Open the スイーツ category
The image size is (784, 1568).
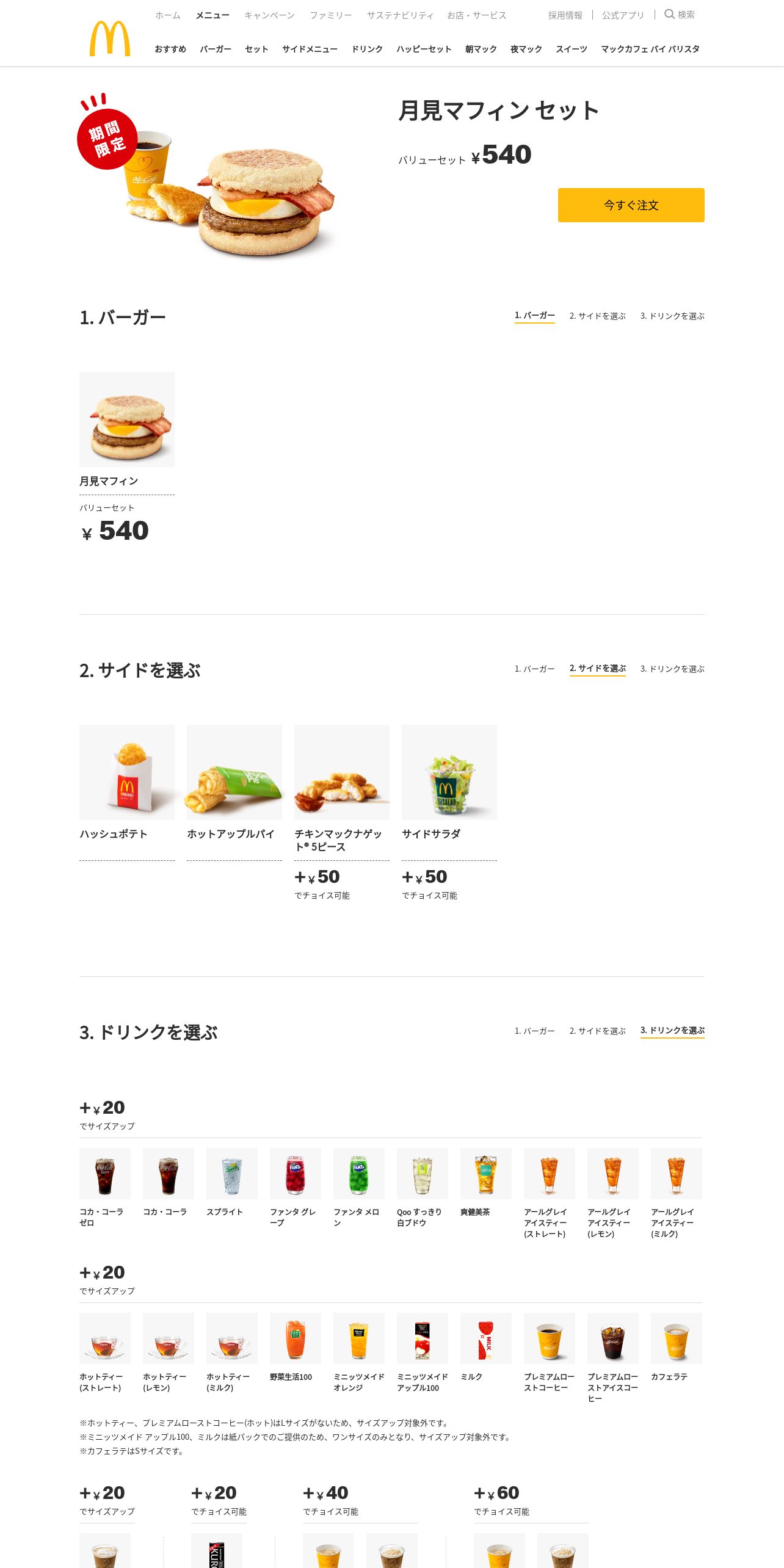571,49
